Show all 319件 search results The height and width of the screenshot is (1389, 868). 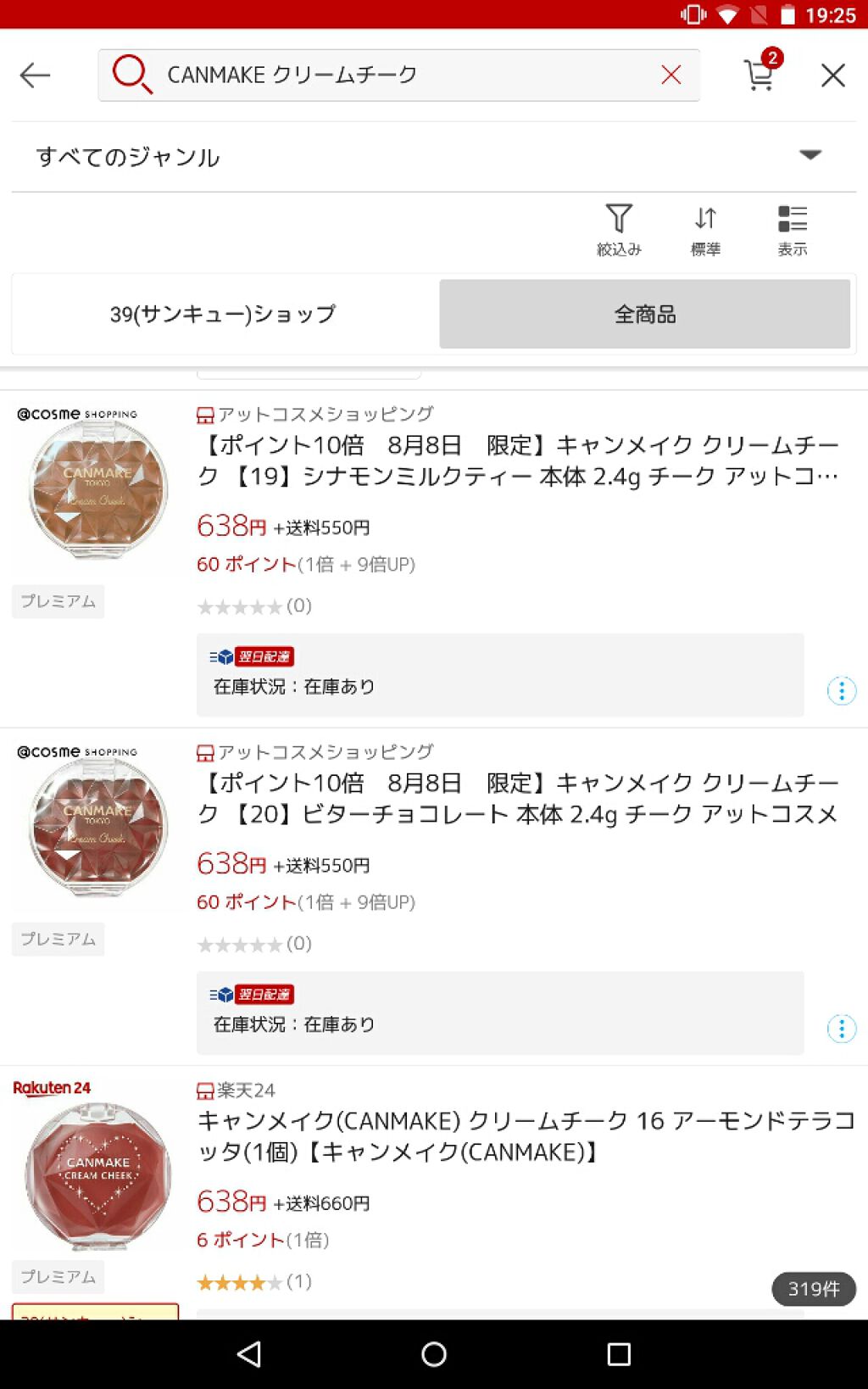[812, 1289]
